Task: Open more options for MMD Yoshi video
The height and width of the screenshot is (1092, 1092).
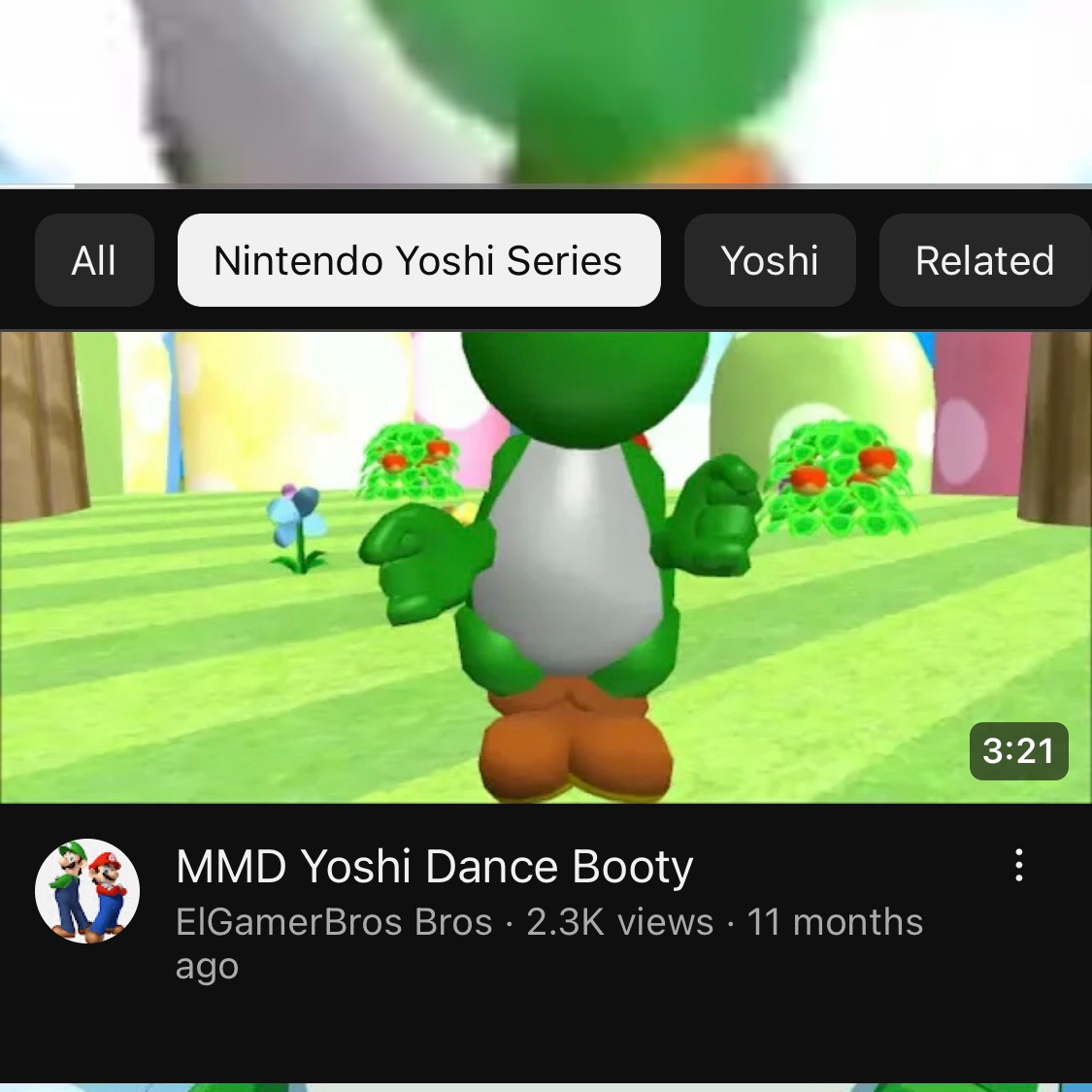Action: point(1018,865)
